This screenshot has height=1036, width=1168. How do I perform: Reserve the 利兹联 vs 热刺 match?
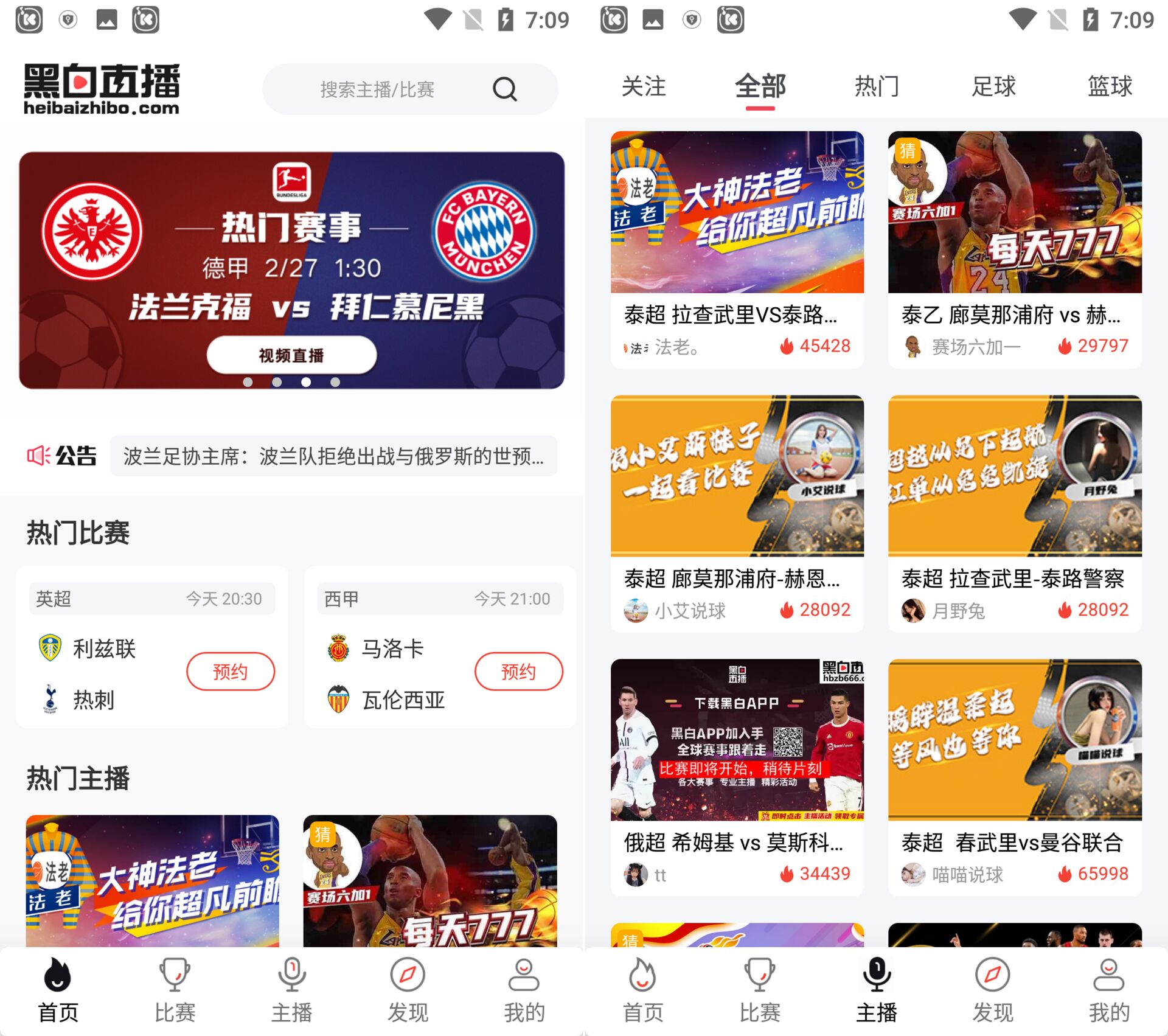pyautogui.click(x=230, y=671)
